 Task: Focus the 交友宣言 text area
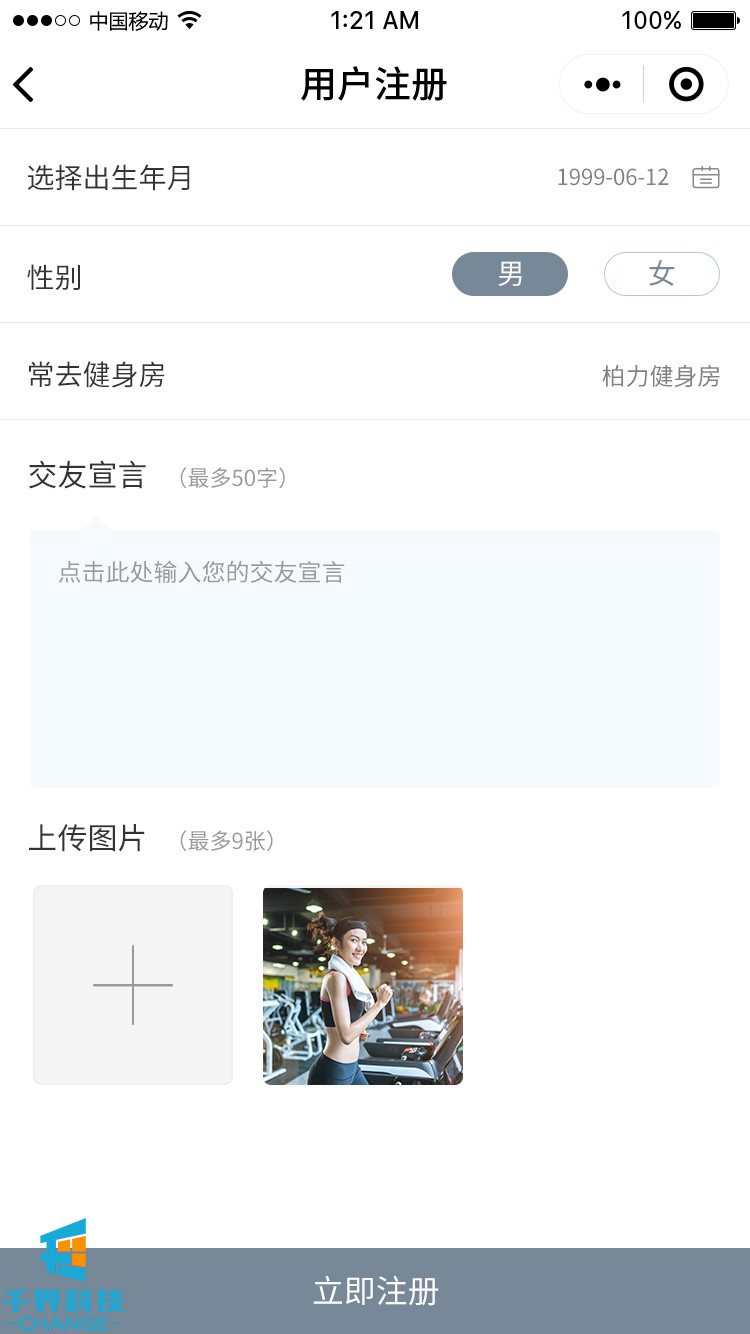(375, 658)
